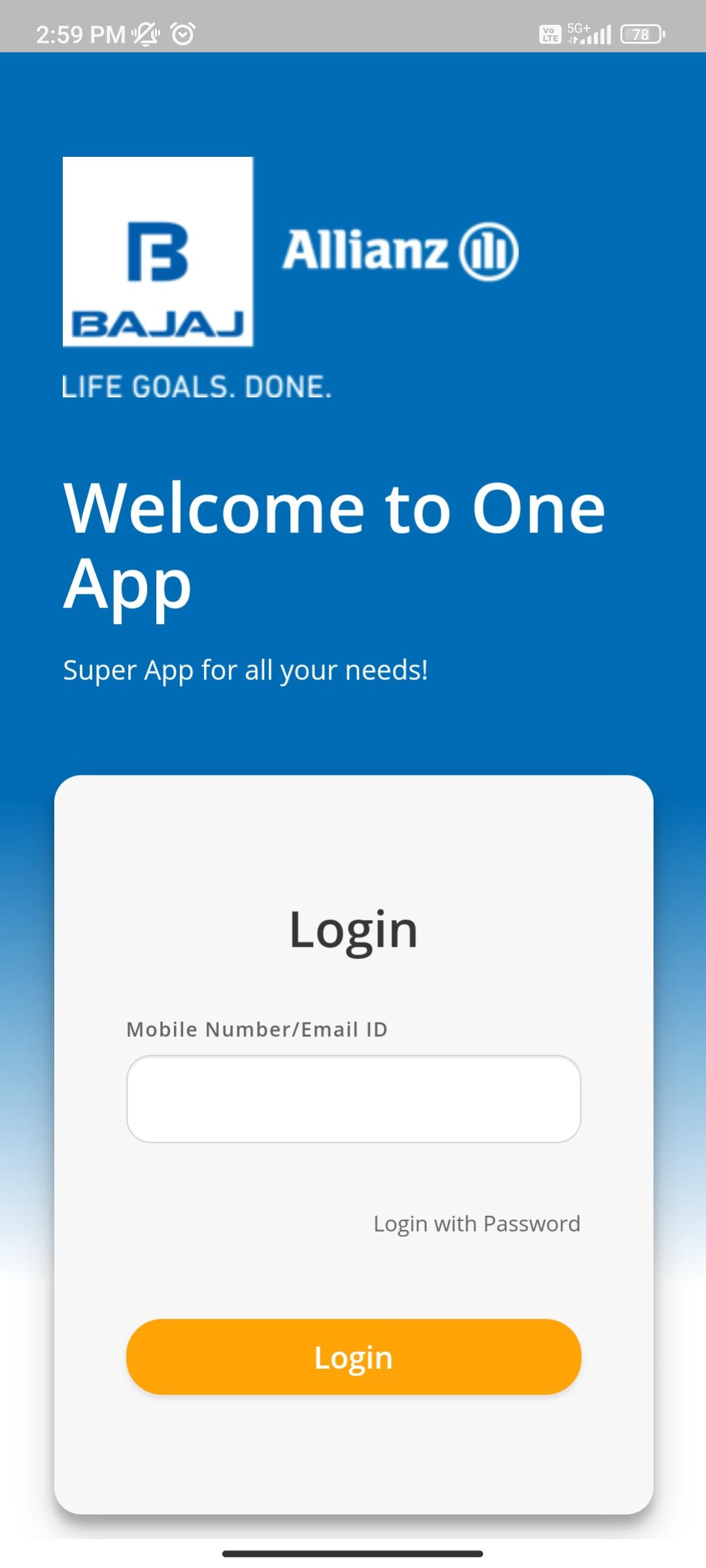Viewport: 706px width, 1568px height.
Task: Tap the Super App for all your needs text
Action: click(245, 670)
